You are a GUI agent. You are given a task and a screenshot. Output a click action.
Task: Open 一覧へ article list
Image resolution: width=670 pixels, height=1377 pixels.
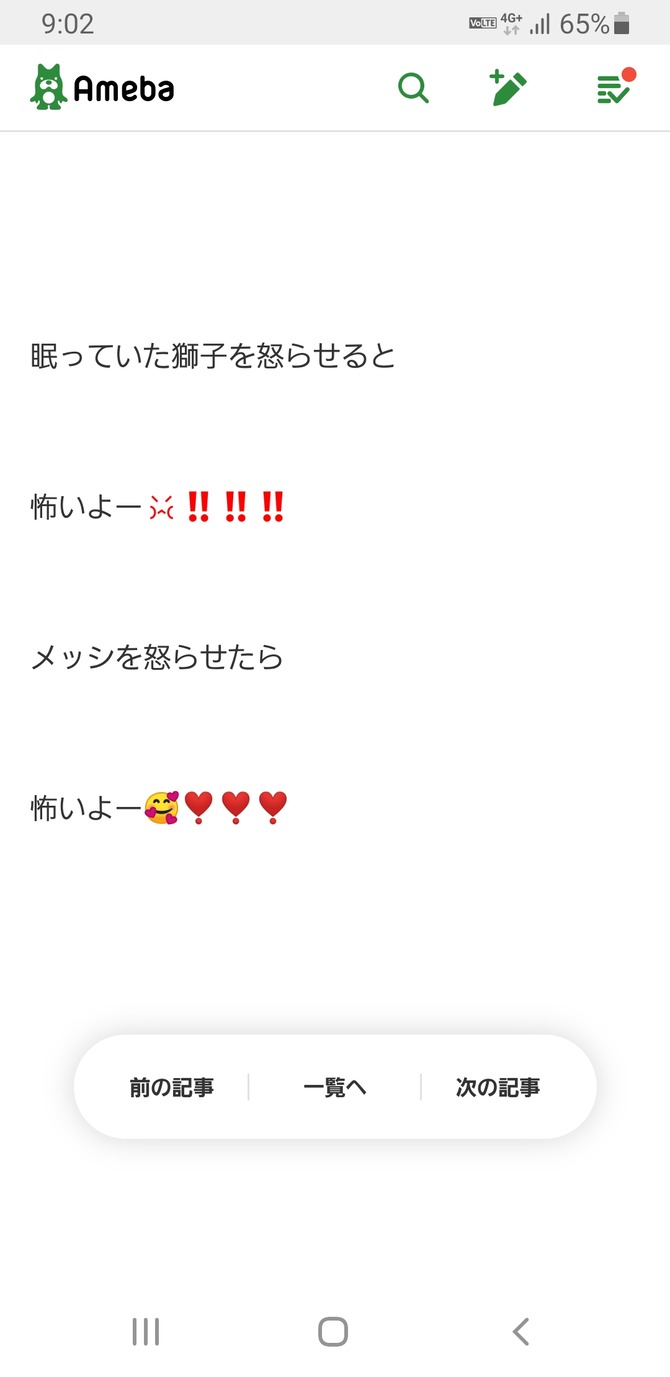[335, 1087]
